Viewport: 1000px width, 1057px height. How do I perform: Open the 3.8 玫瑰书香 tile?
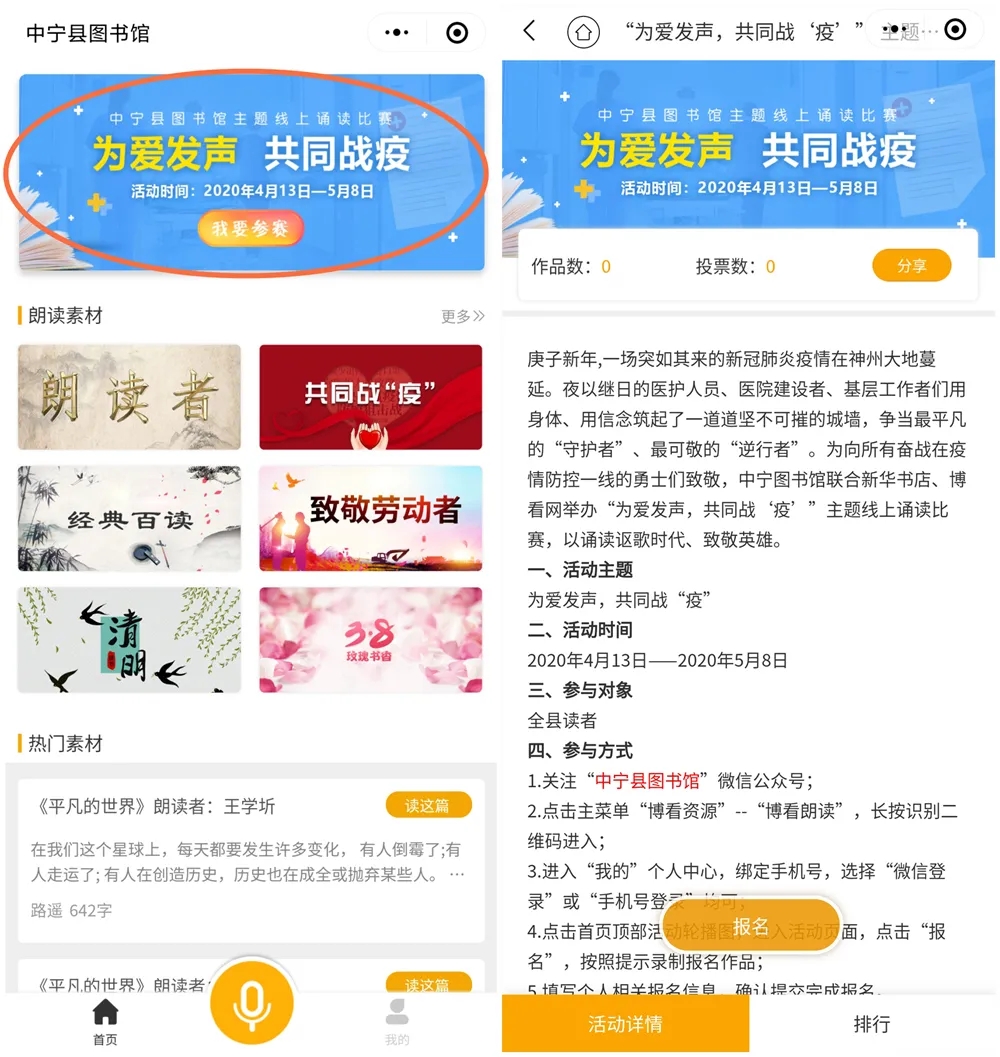[x=370, y=640]
